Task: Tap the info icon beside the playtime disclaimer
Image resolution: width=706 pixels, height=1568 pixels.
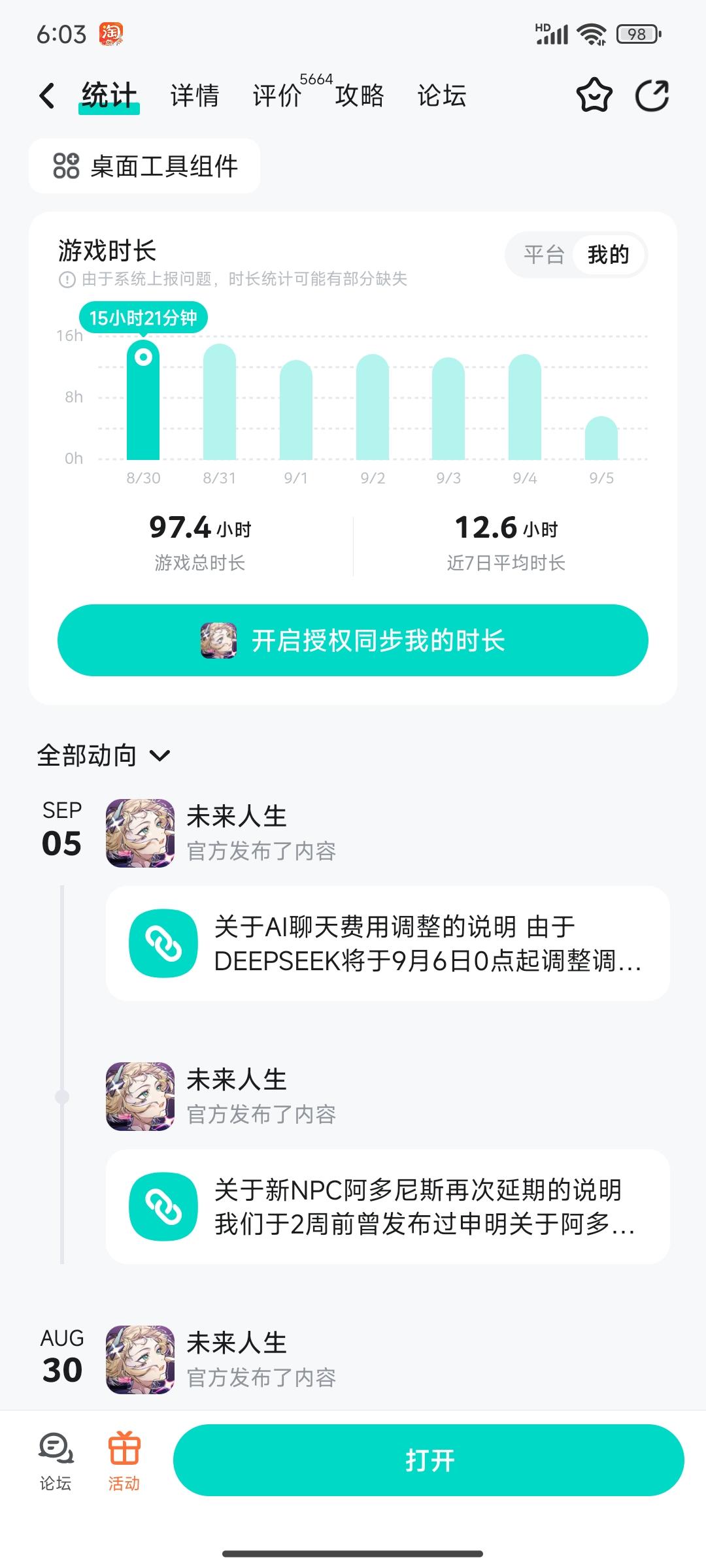Action: (66, 280)
